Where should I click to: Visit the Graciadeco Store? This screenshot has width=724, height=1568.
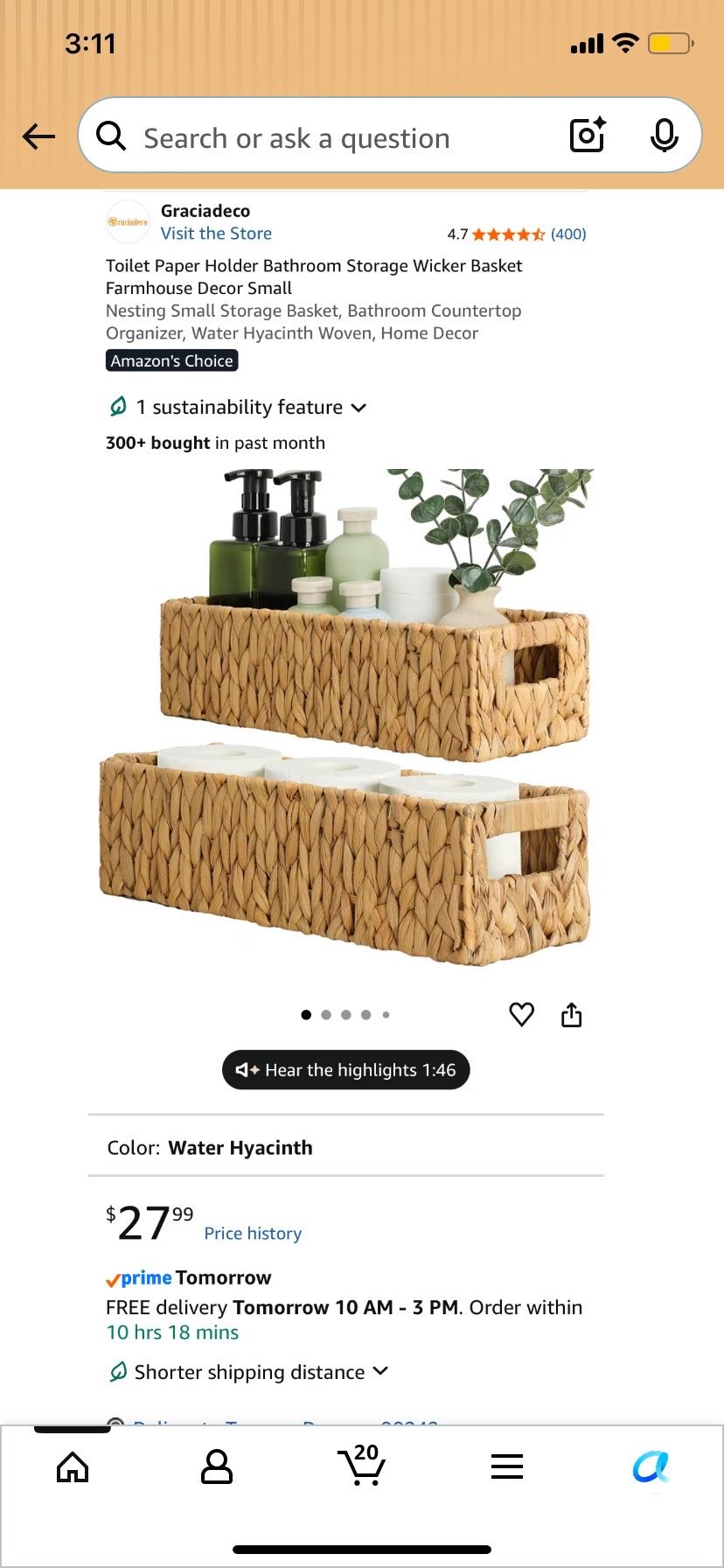tap(216, 234)
